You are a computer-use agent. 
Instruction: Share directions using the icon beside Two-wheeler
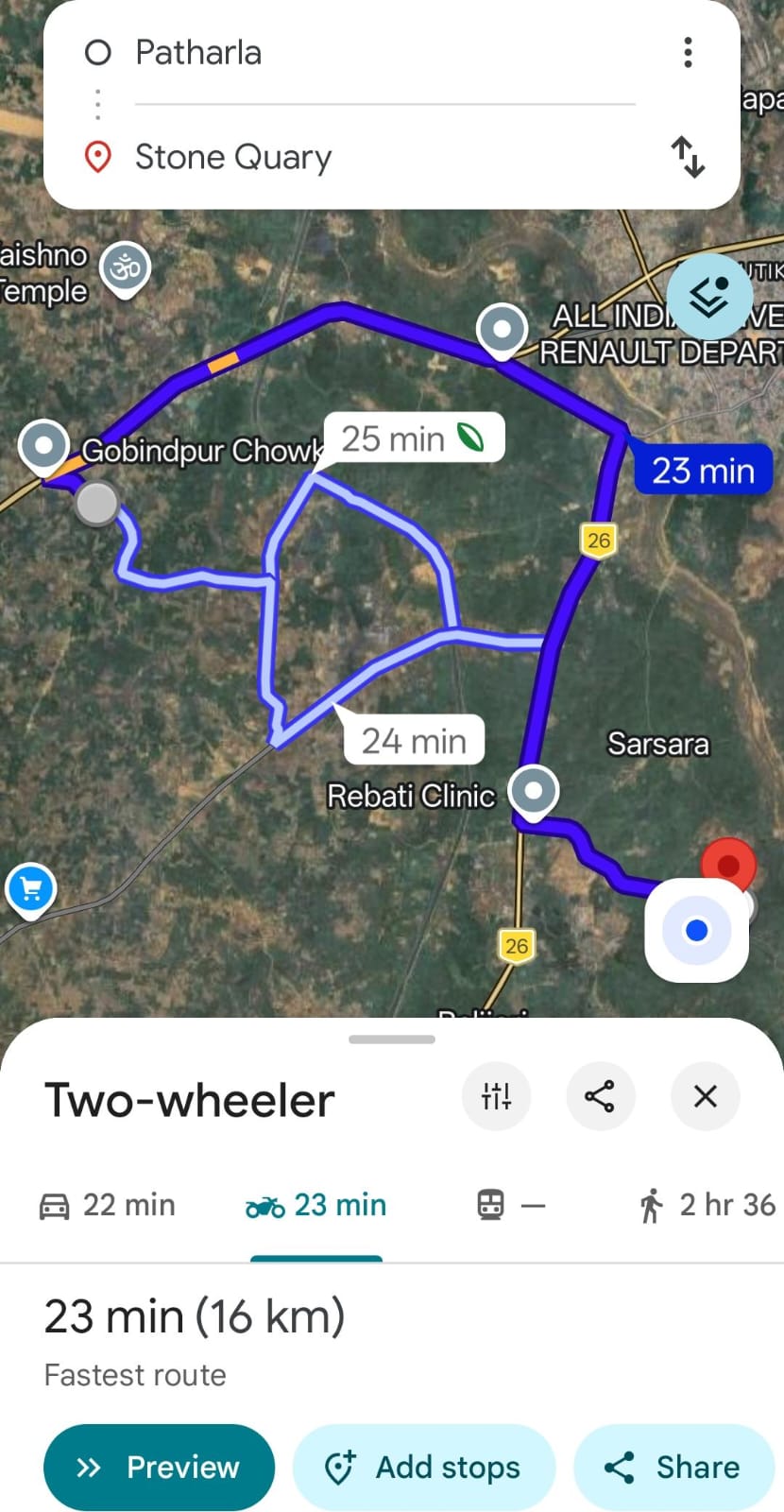click(x=600, y=1096)
